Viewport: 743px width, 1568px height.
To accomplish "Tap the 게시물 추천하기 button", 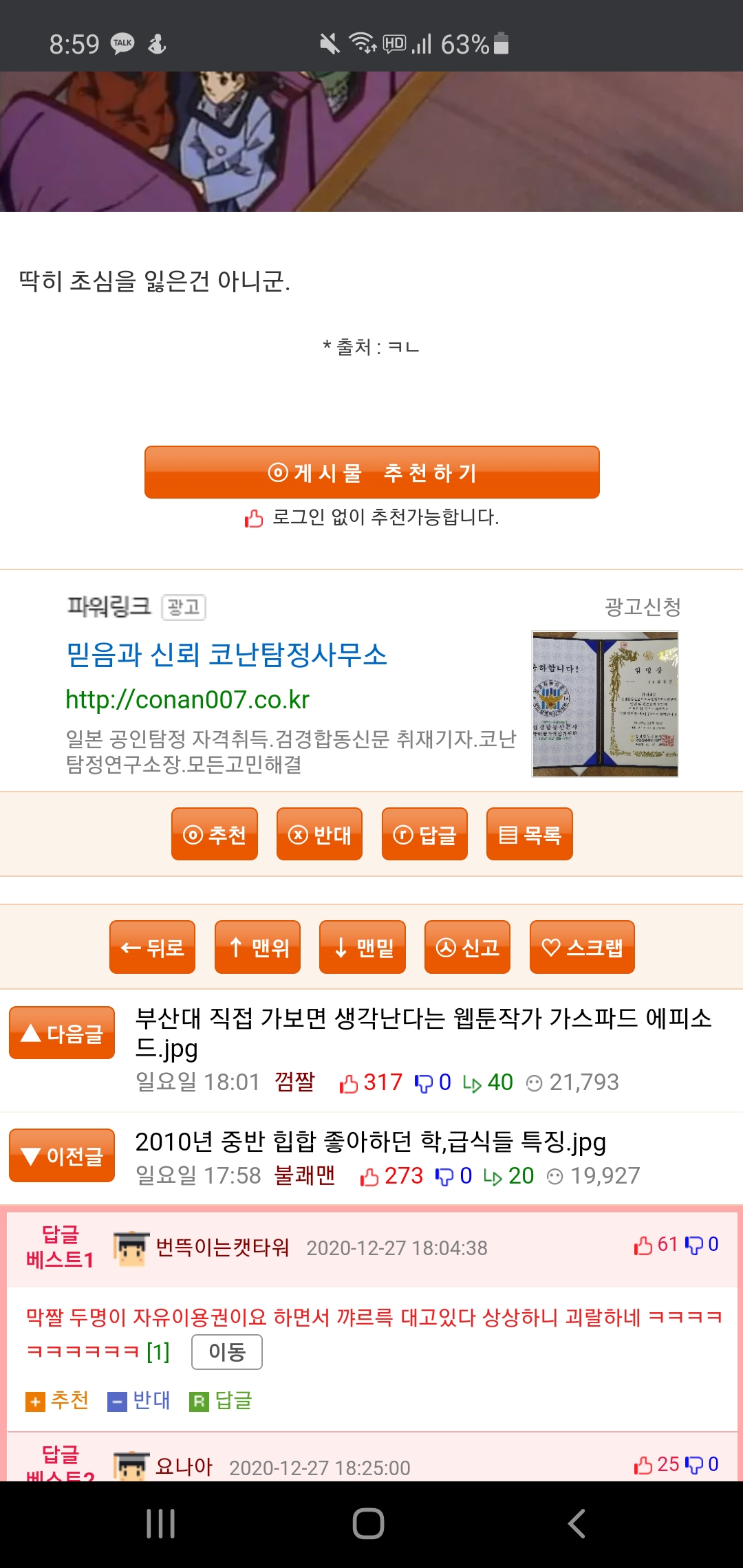I will 371,472.
